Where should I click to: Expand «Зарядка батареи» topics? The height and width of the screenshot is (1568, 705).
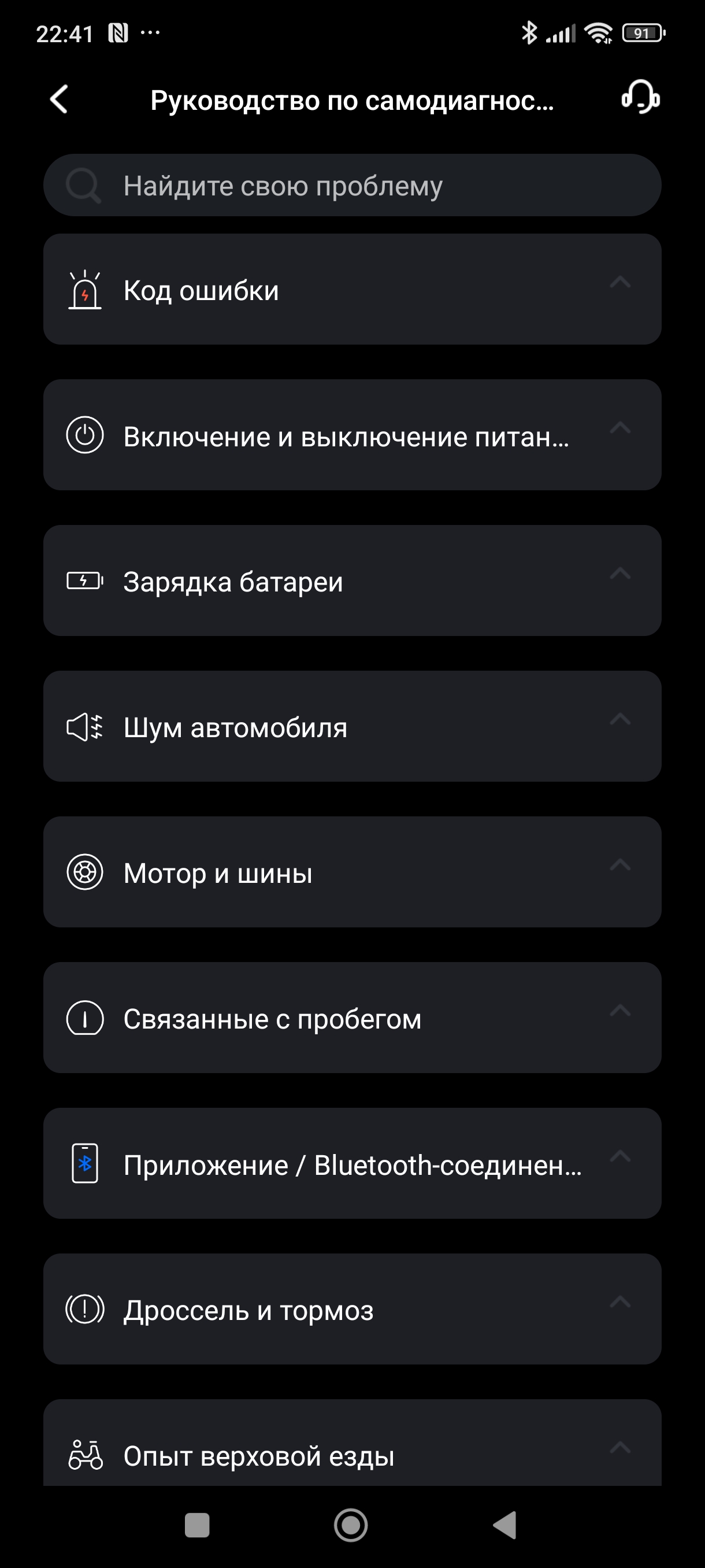coord(352,580)
